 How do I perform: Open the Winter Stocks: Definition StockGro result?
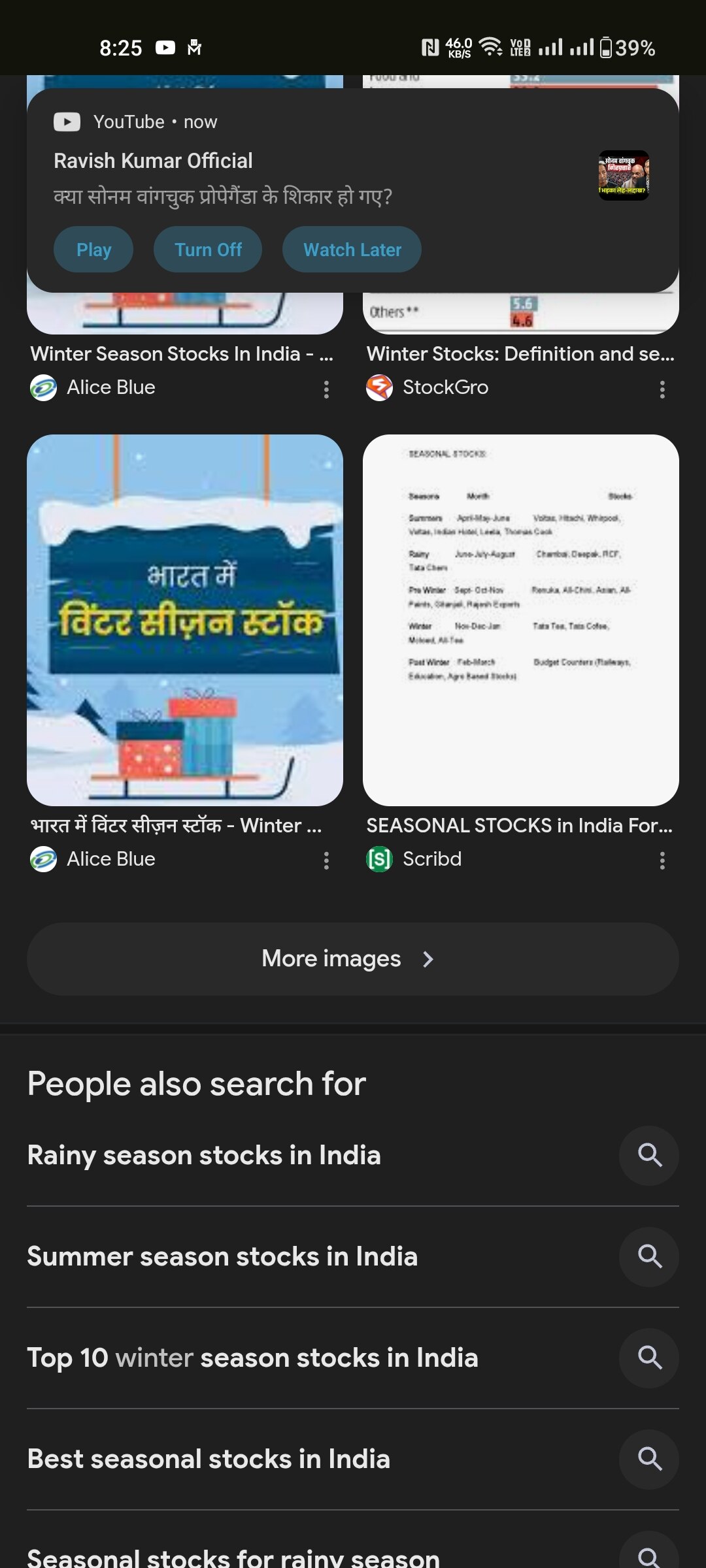[x=520, y=353]
